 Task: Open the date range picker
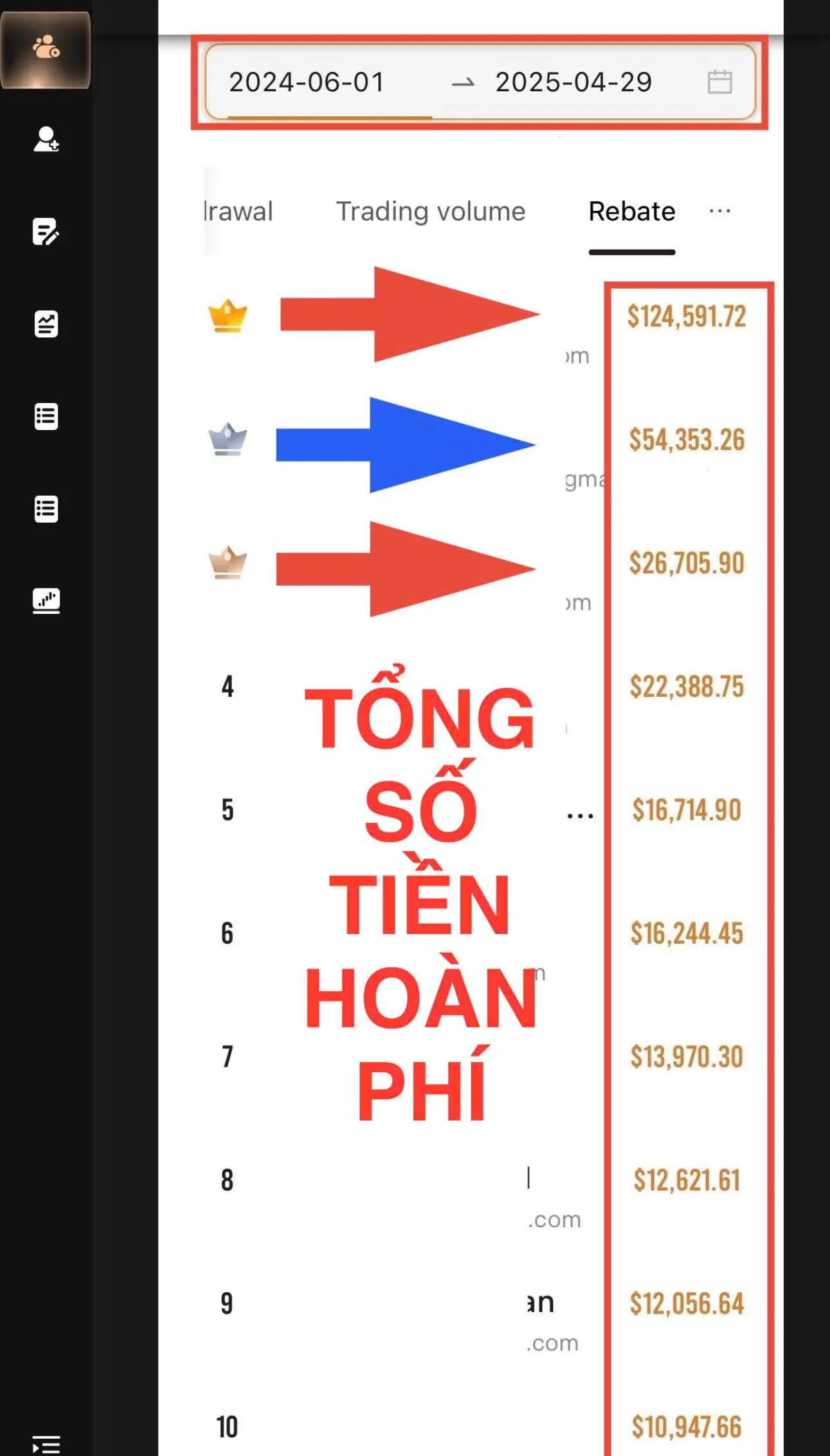click(480, 82)
